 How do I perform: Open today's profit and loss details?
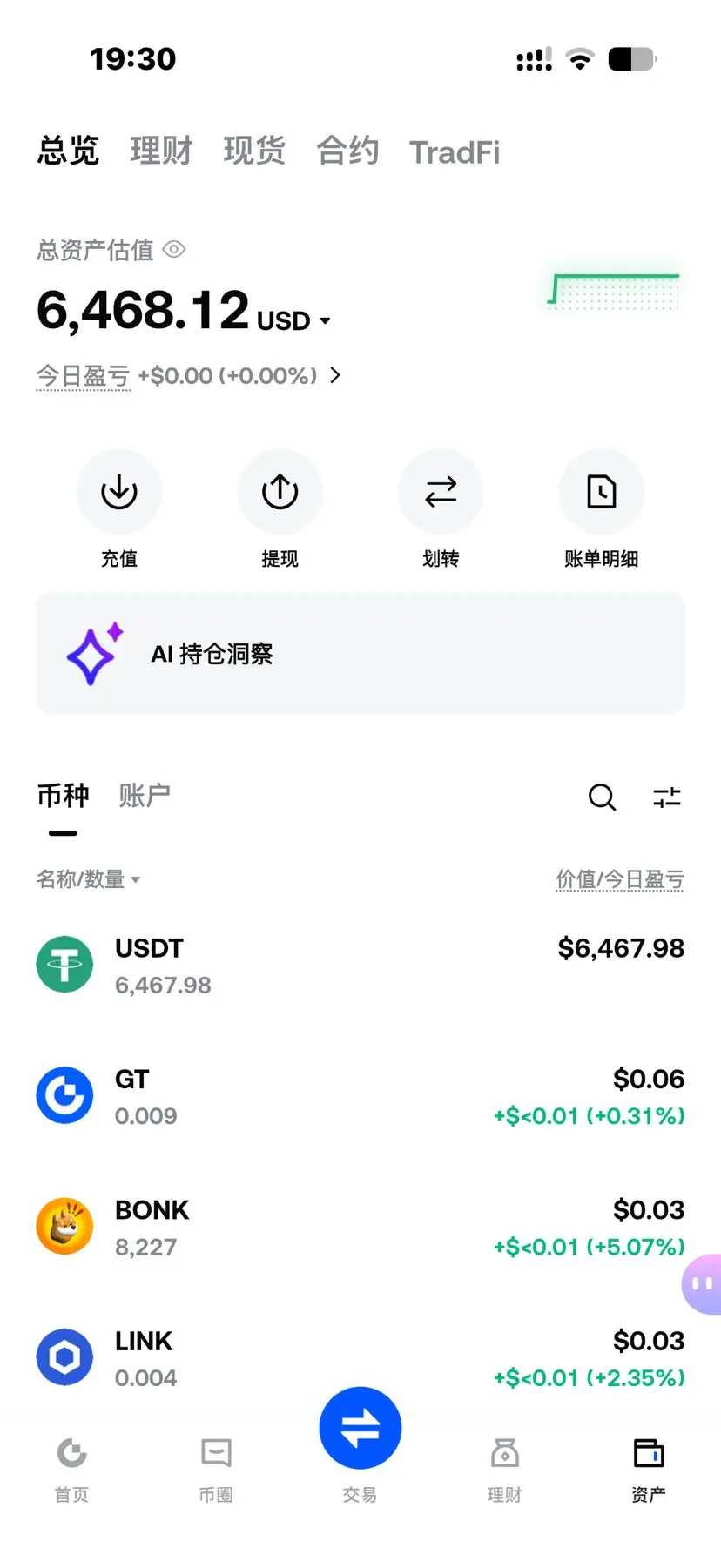point(188,375)
